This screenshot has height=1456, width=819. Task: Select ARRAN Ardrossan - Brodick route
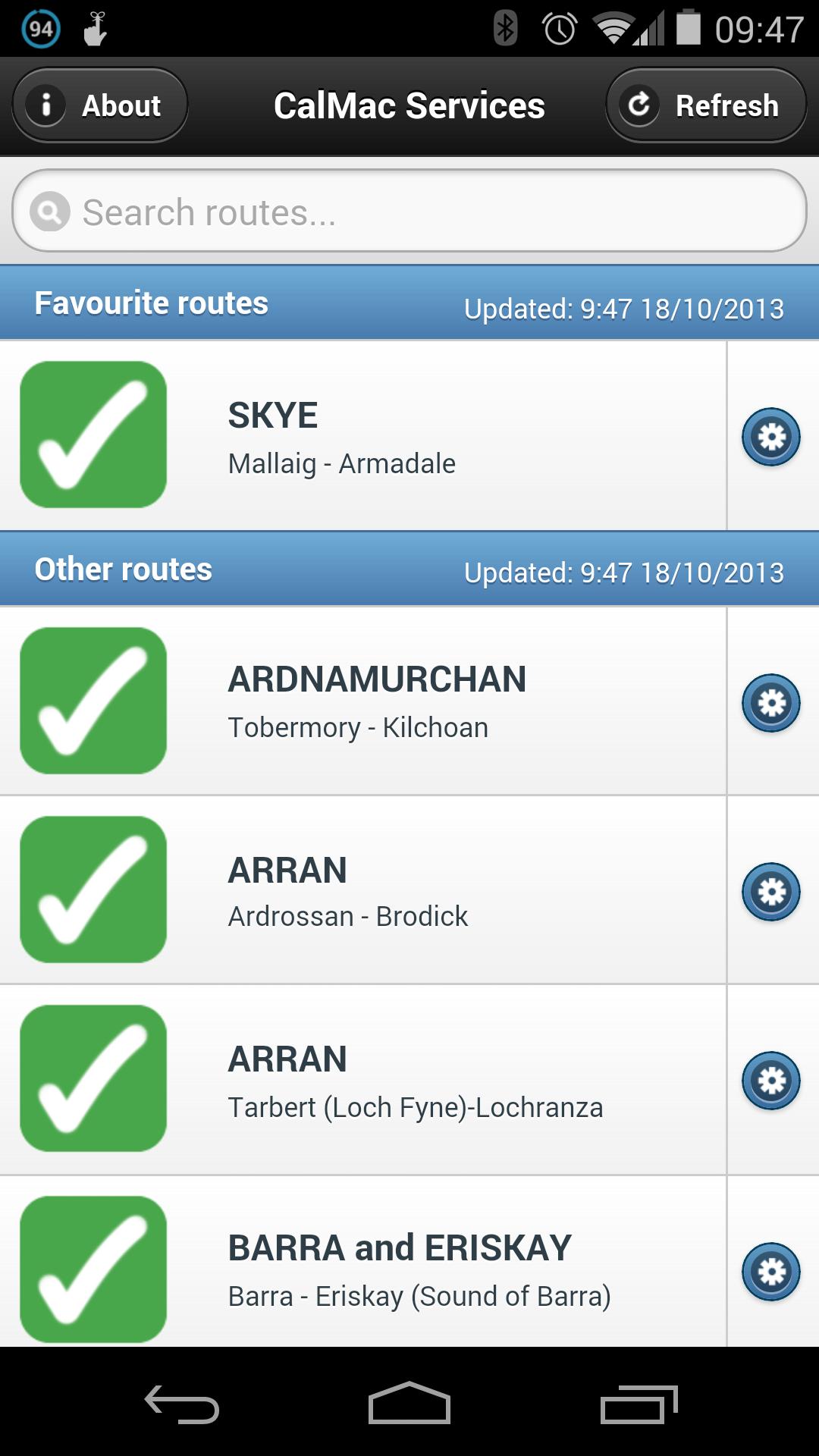(362, 891)
